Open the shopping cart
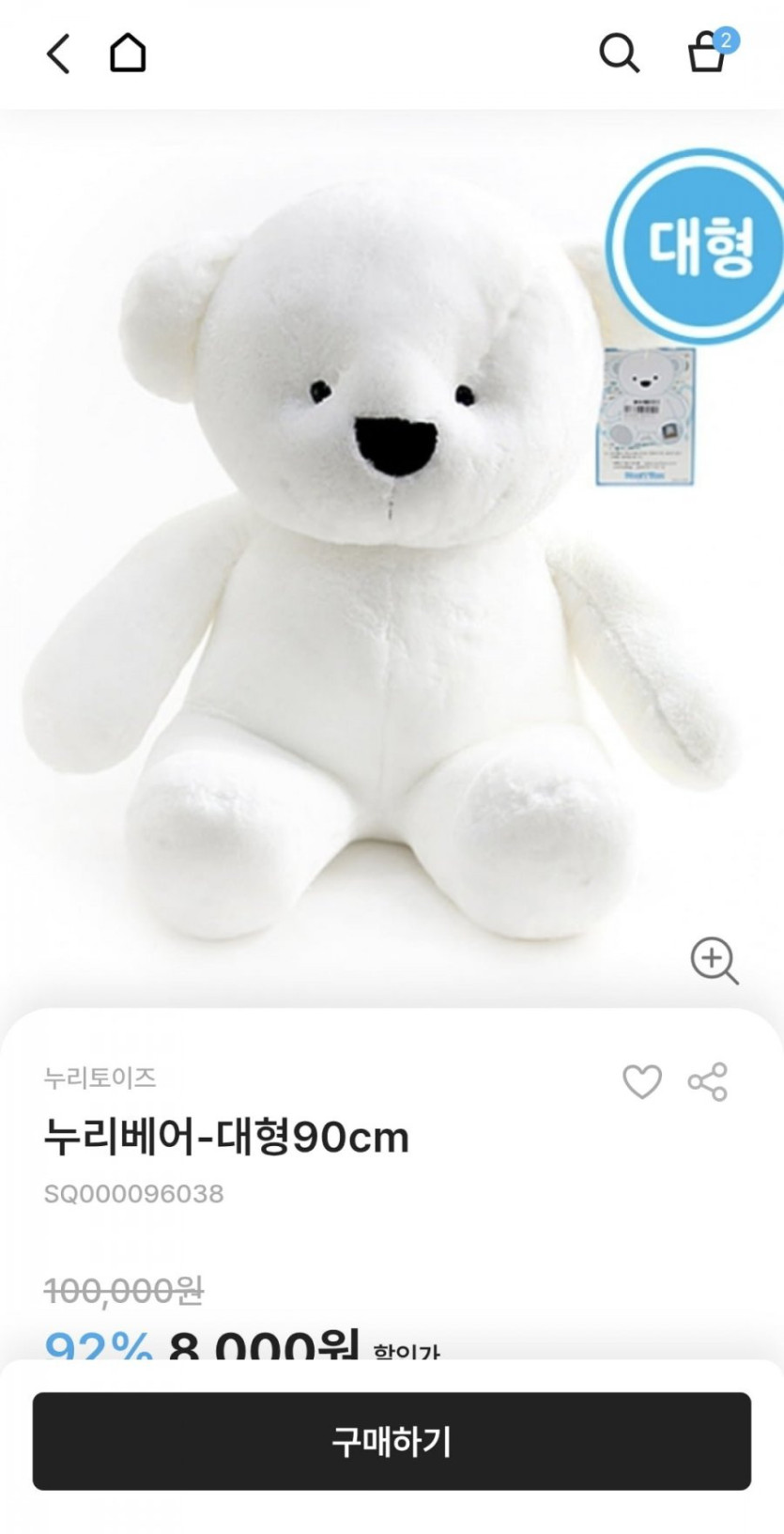The width and height of the screenshot is (784, 1534). tap(707, 54)
